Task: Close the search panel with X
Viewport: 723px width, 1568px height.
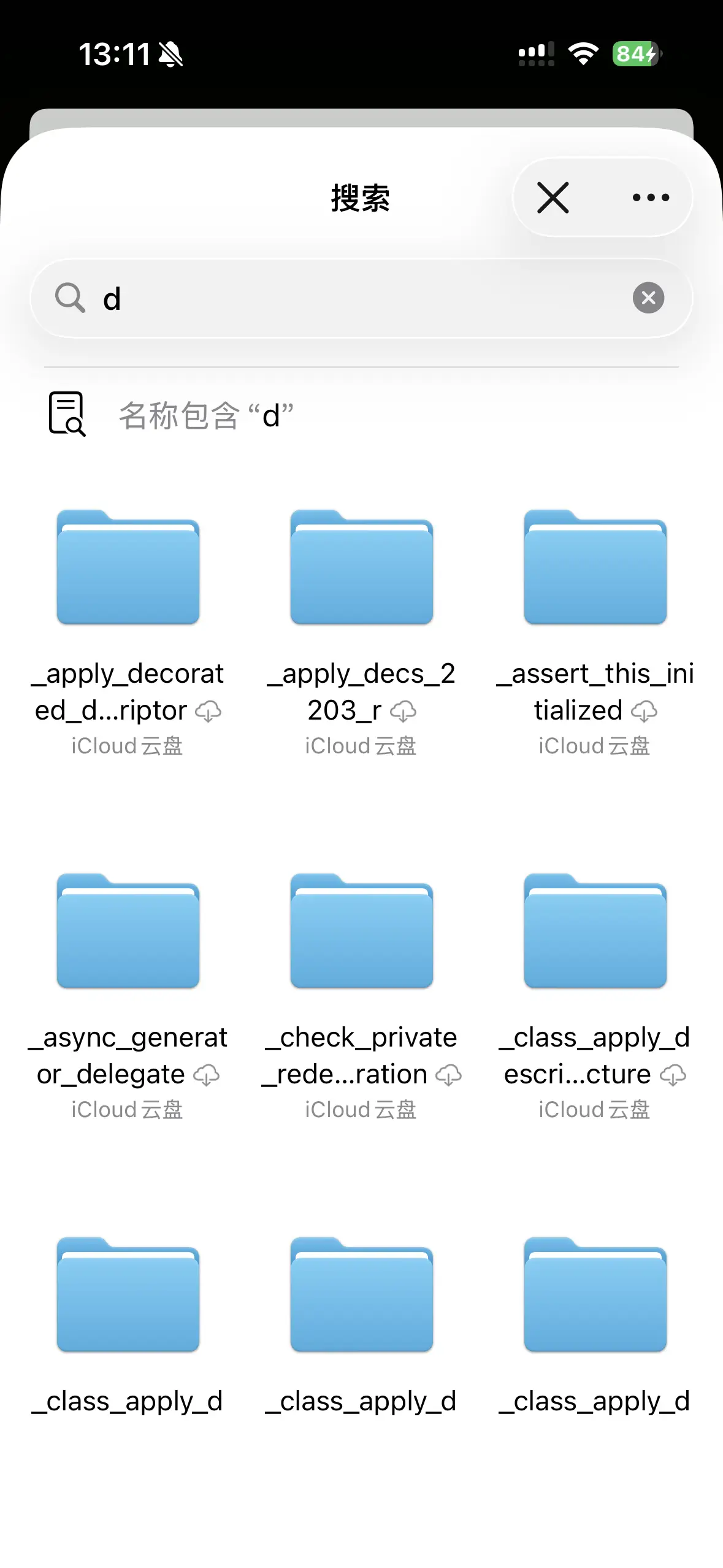Action: click(x=553, y=198)
